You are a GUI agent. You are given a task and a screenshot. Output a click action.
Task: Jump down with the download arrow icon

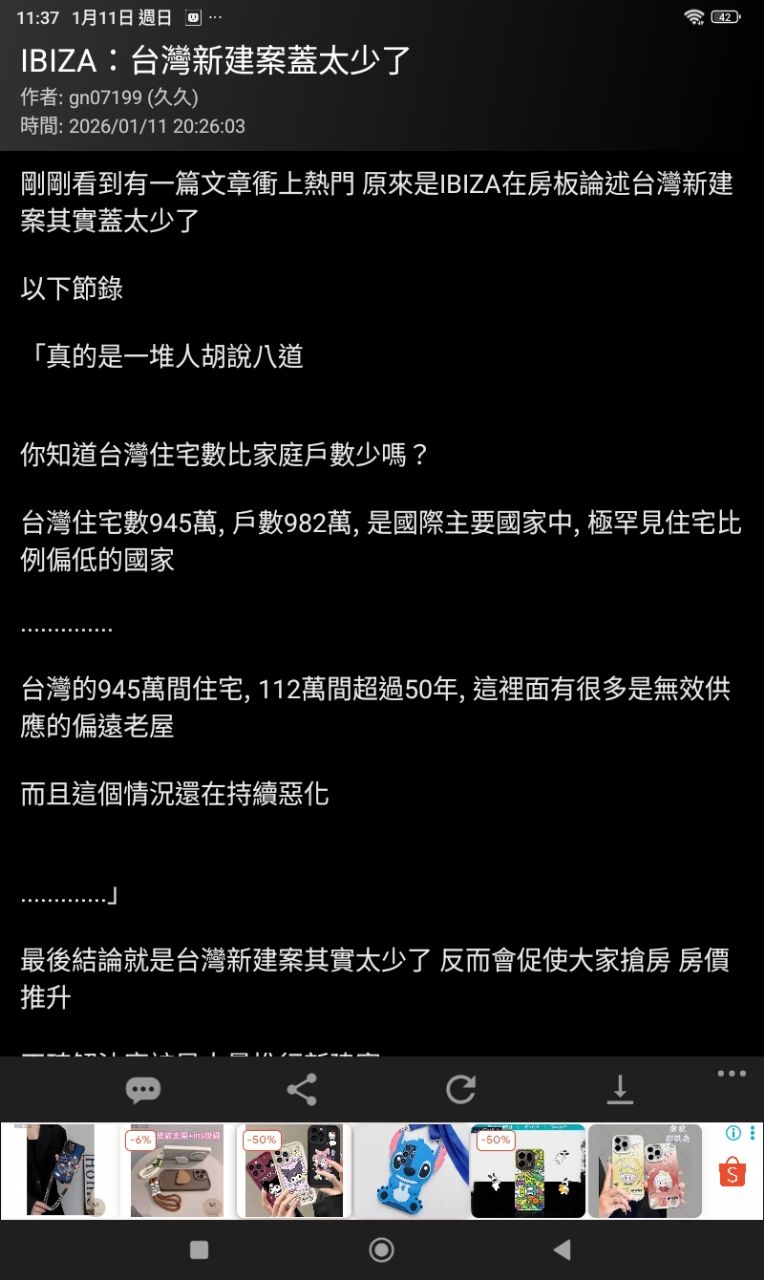(x=620, y=1089)
